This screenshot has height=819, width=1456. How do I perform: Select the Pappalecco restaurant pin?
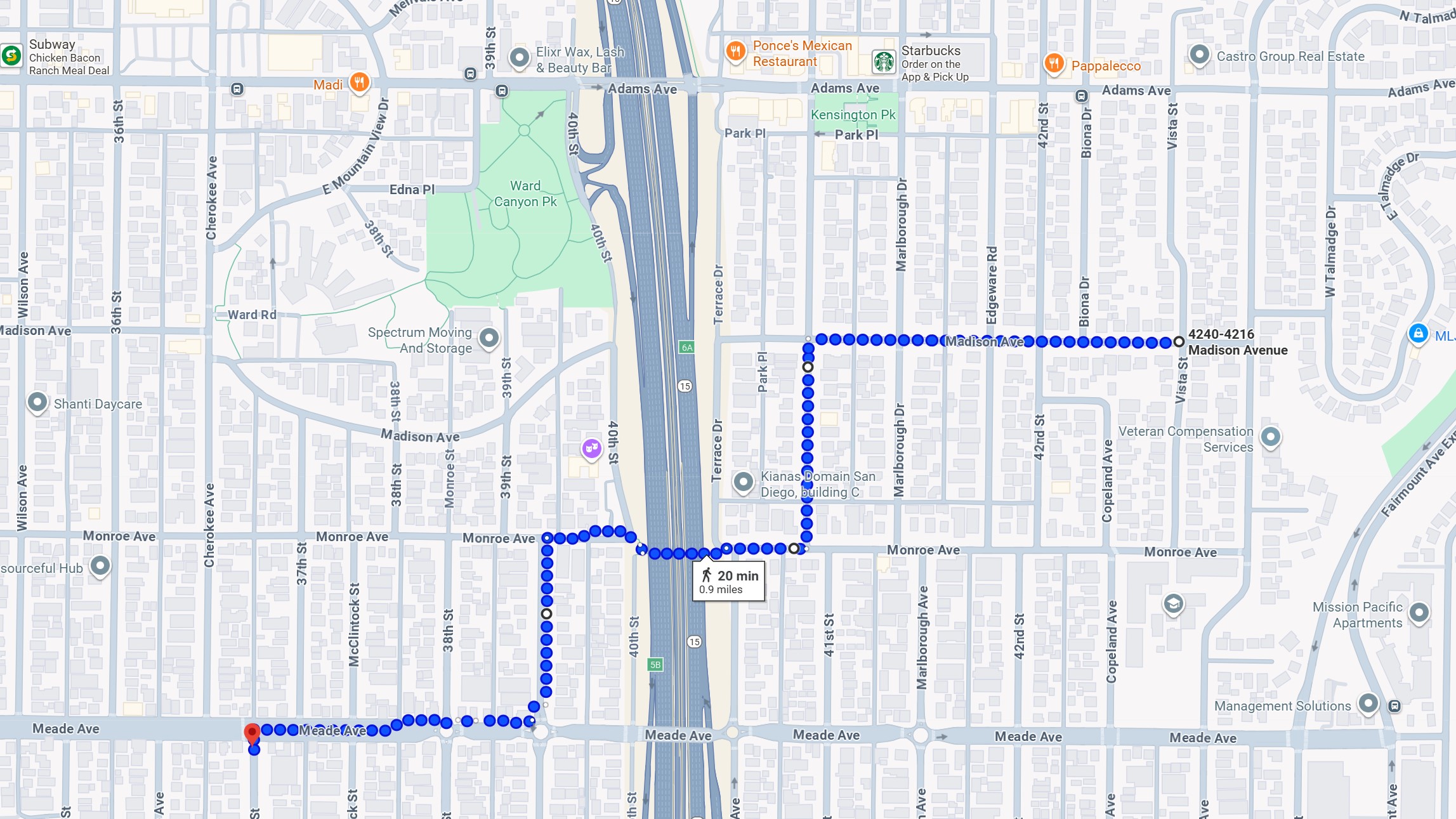[1054, 63]
